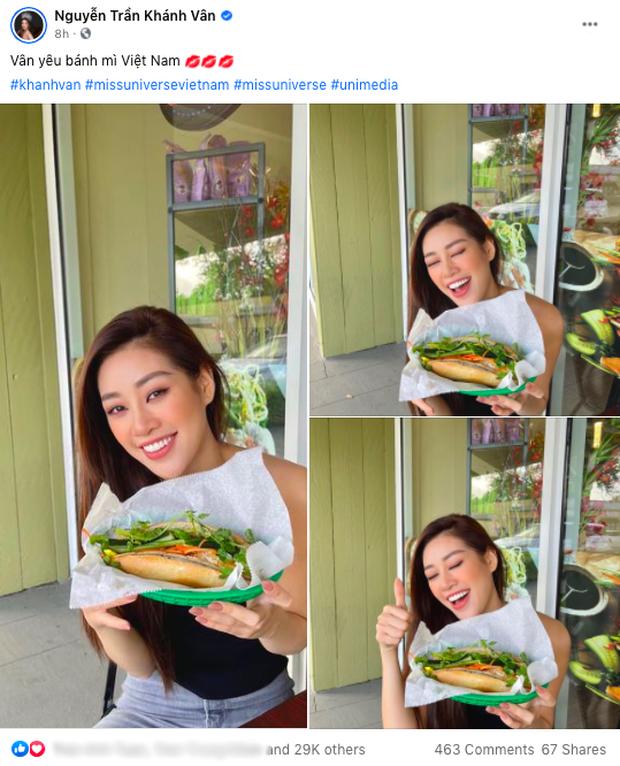Open the #unimedia hashtag
Viewport: 620px width, 766px height.
point(364,85)
